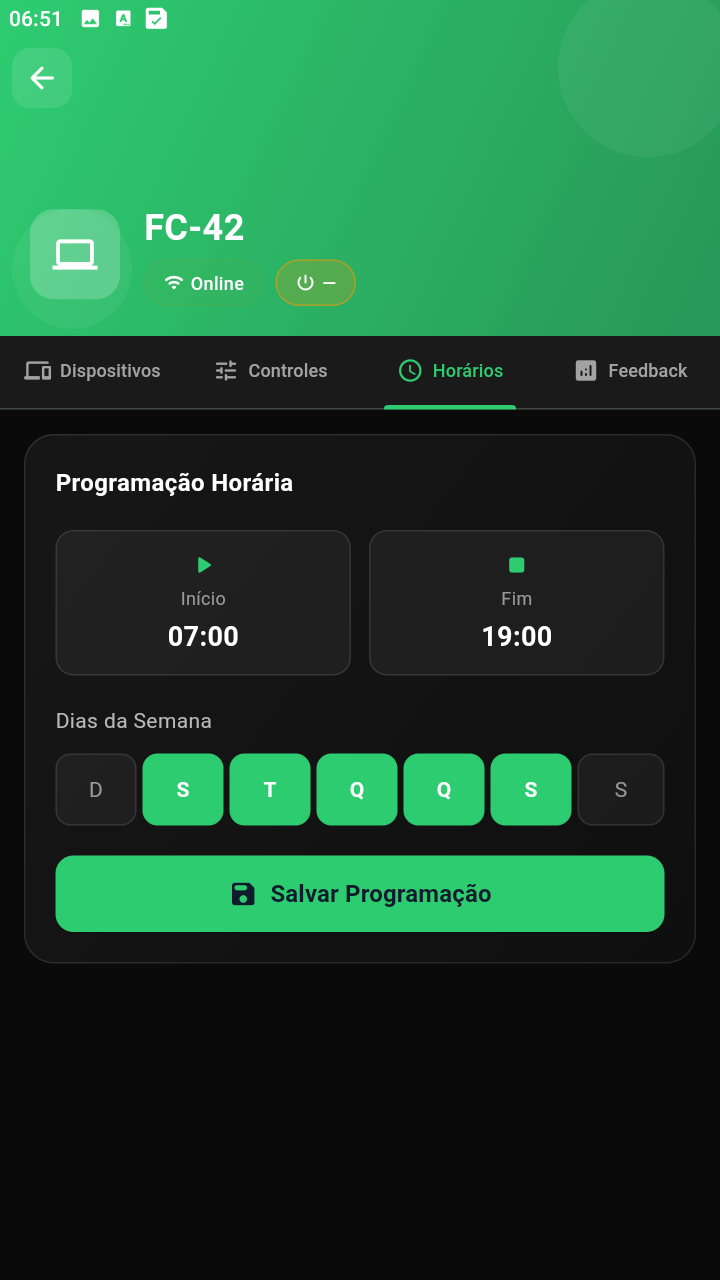Click the Online status badge

[x=203, y=283]
